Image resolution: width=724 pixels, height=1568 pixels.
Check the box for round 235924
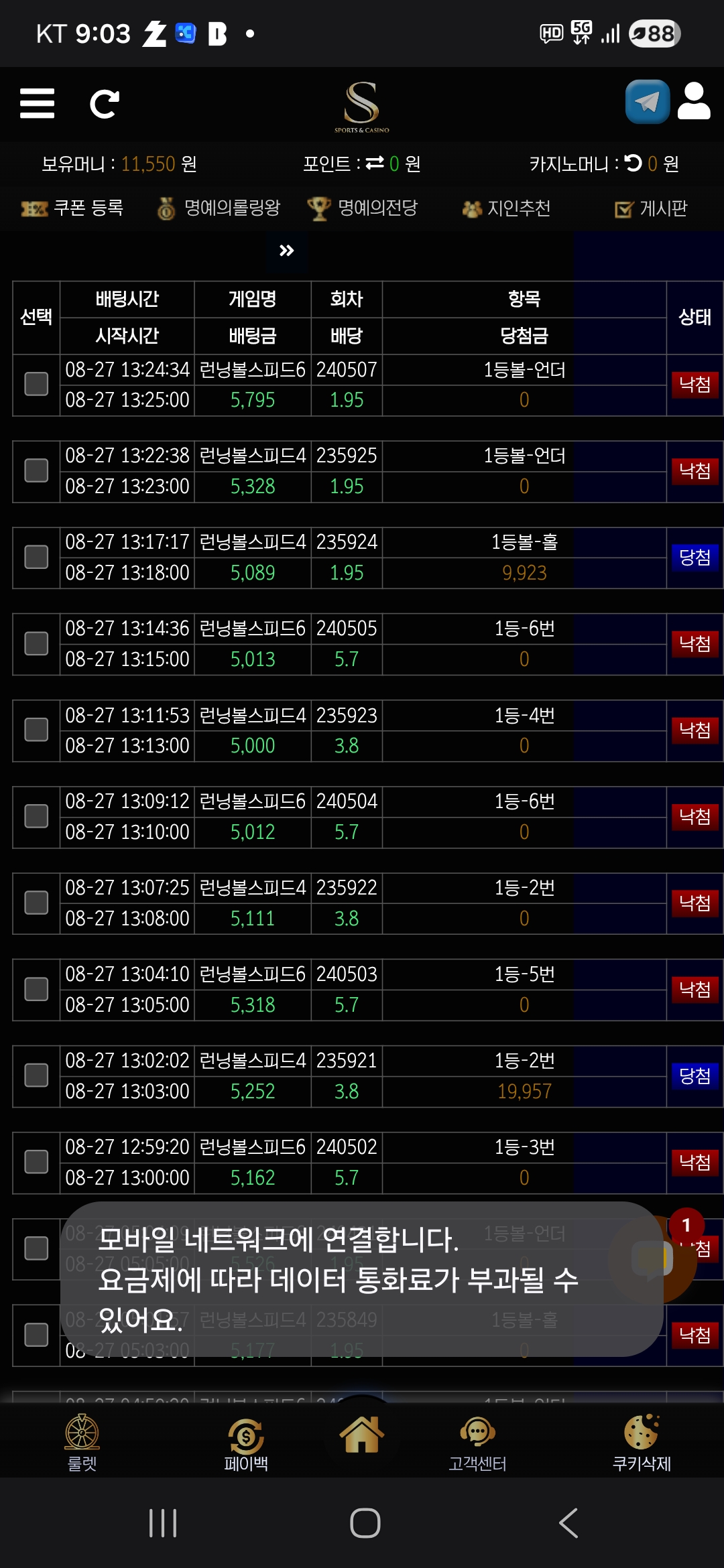pyautogui.click(x=36, y=557)
